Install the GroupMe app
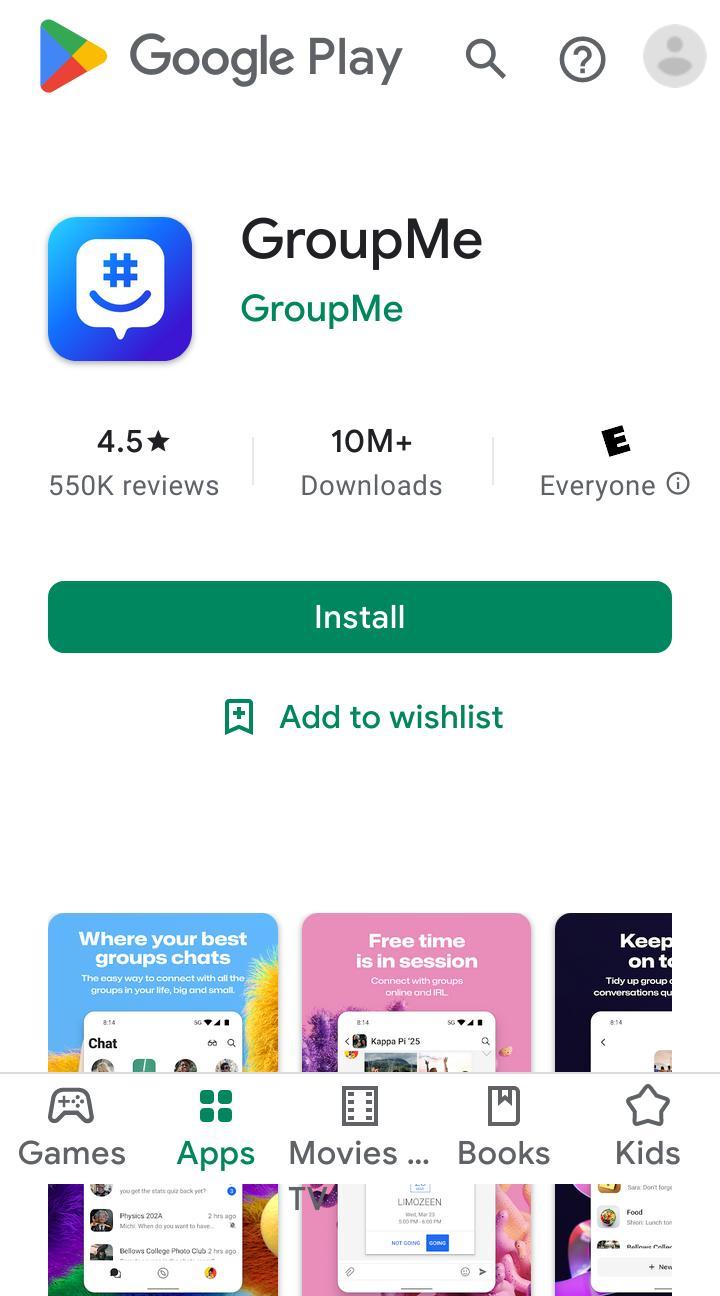 coord(360,617)
